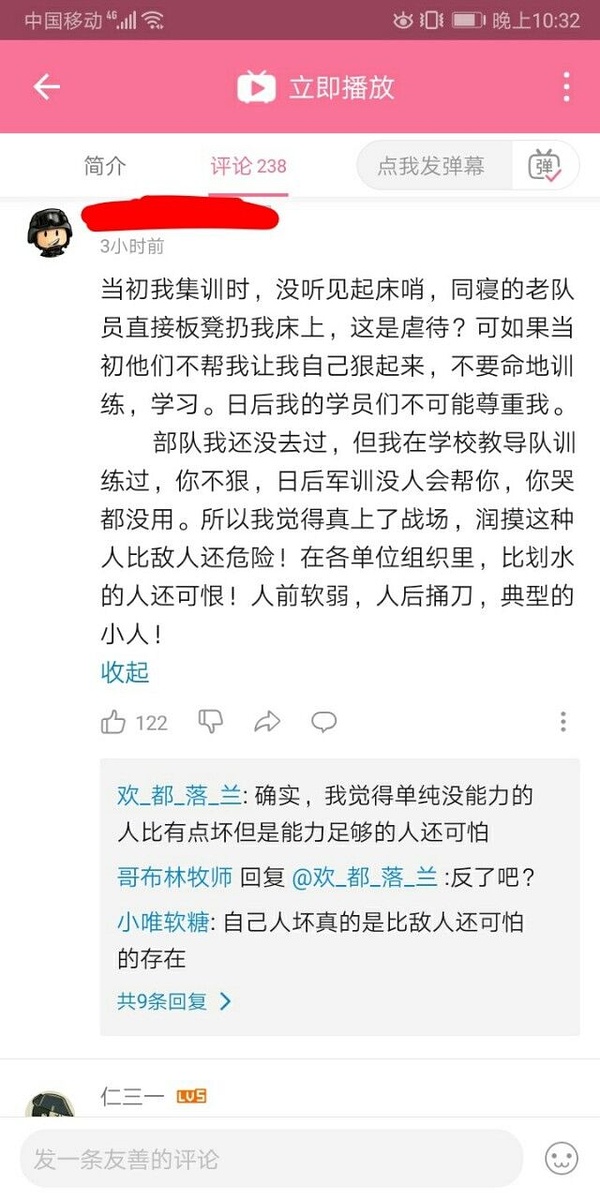Collapse the long comment with 收起

pyautogui.click(x=125, y=672)
